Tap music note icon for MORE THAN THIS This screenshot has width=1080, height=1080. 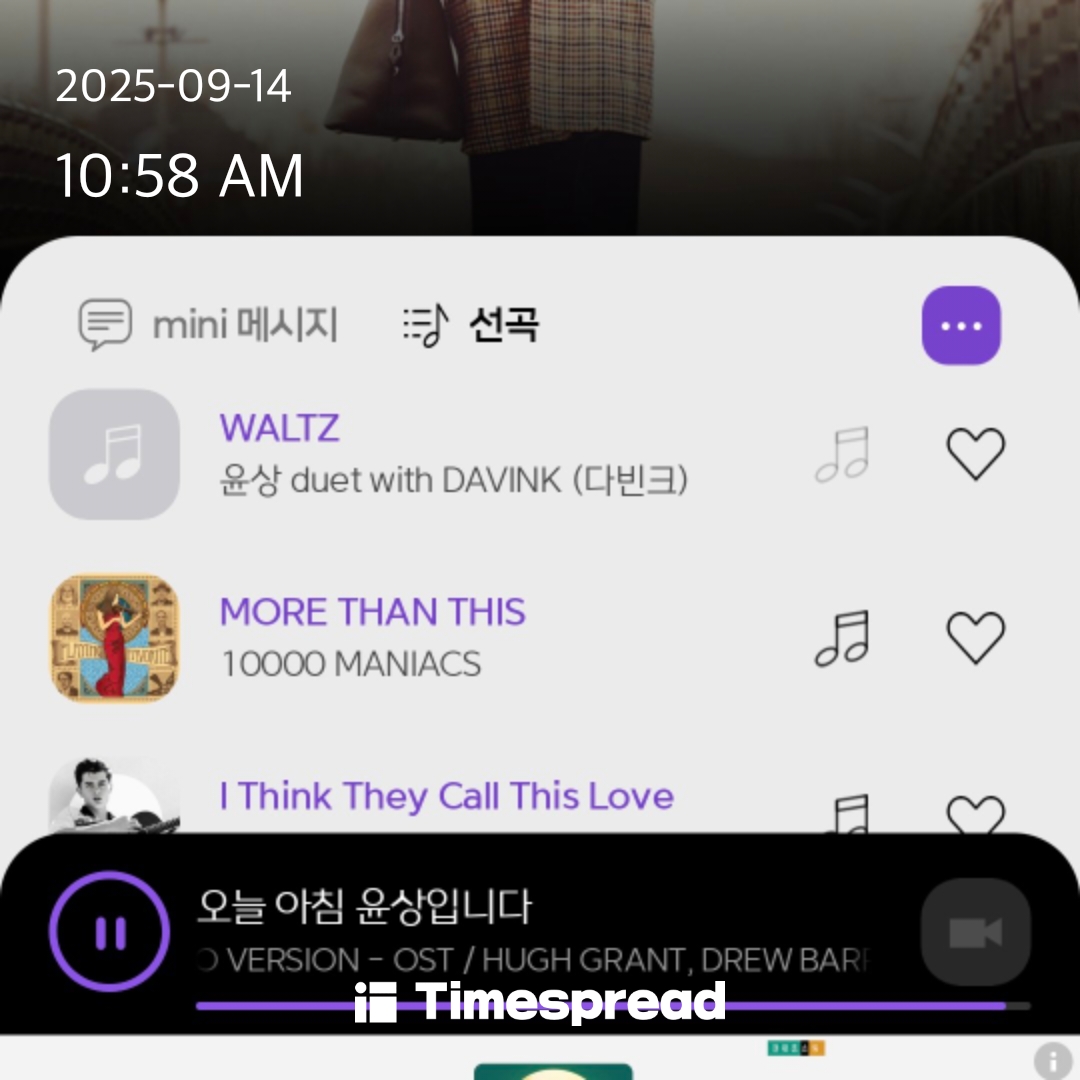pyautogui.click(x=842, y=638)
